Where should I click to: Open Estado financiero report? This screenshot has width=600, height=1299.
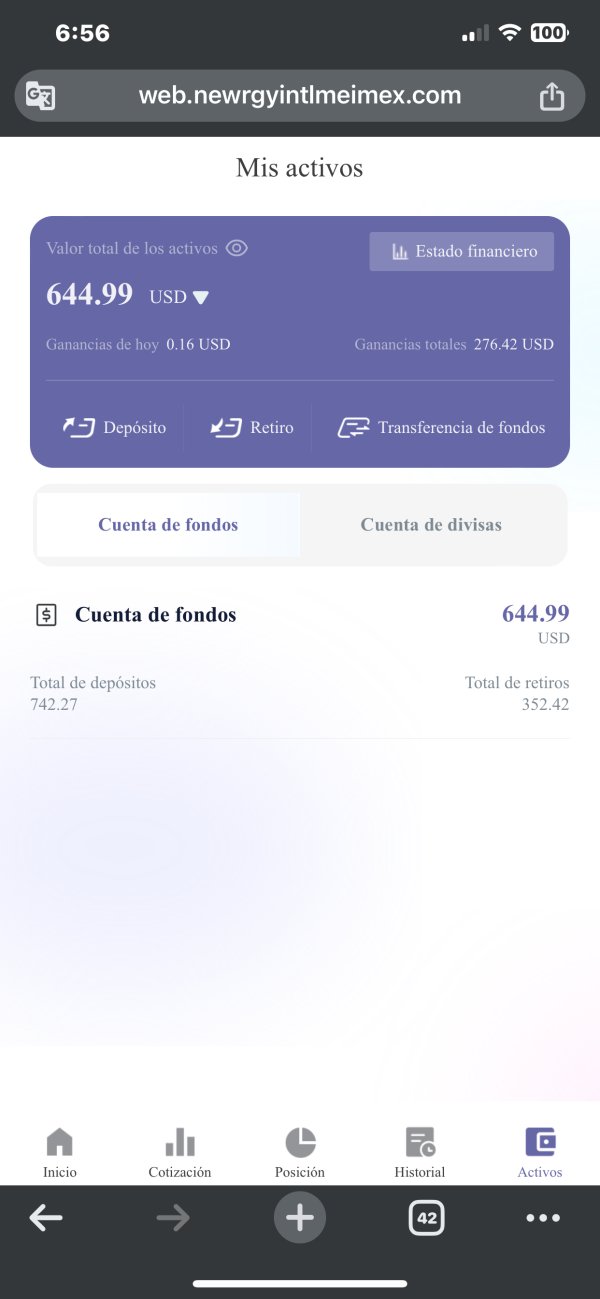(x=461, y=251)
